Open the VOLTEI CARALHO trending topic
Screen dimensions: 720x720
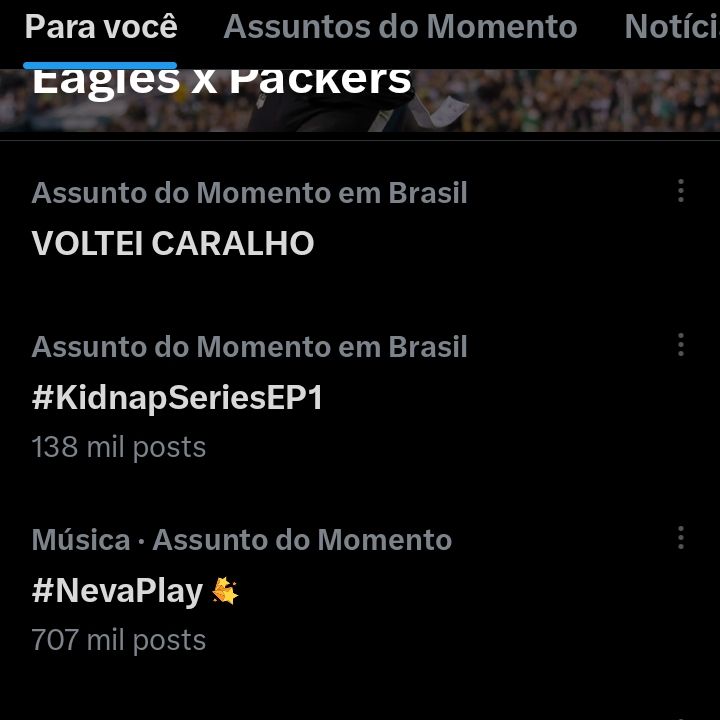coord(173,243)
